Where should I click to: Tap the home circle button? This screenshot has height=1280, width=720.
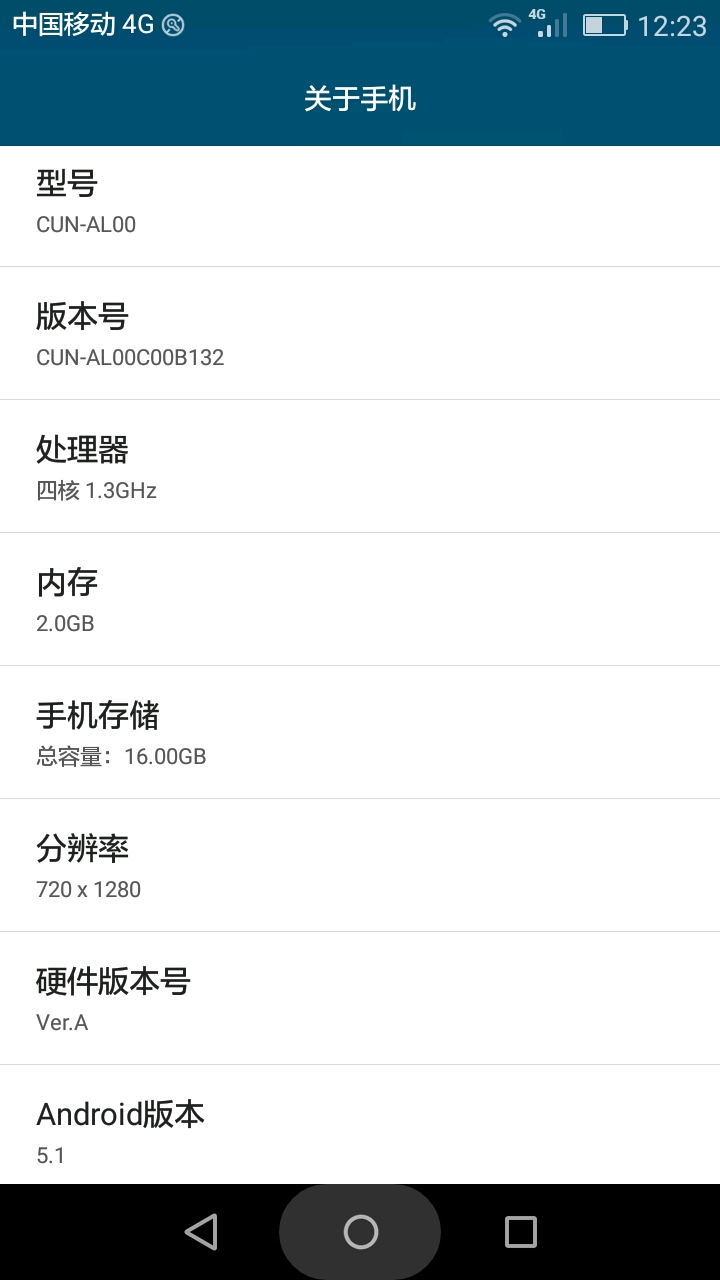(360, 1232)
